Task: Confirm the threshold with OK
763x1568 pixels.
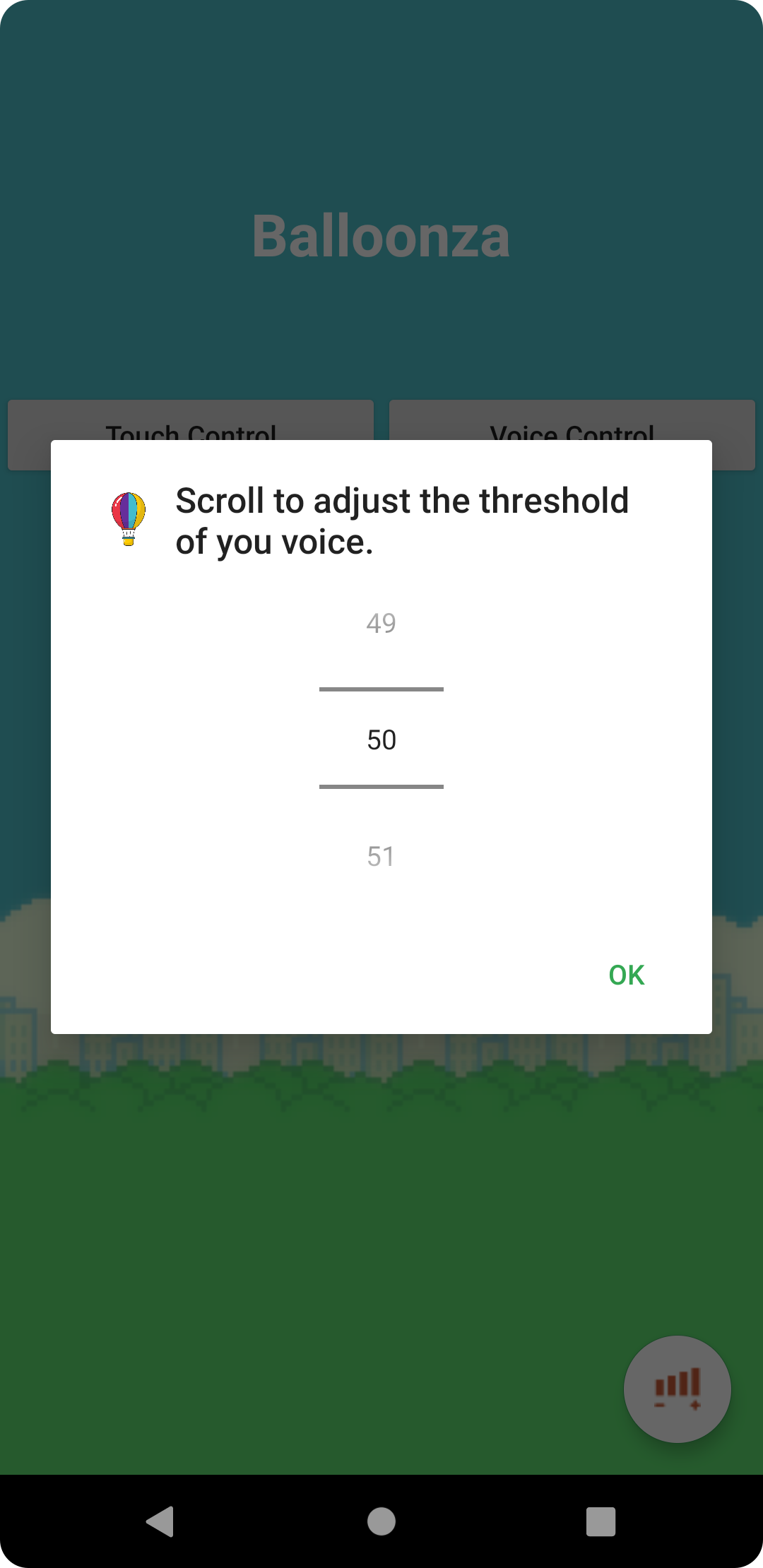Action: pos(626,975)
